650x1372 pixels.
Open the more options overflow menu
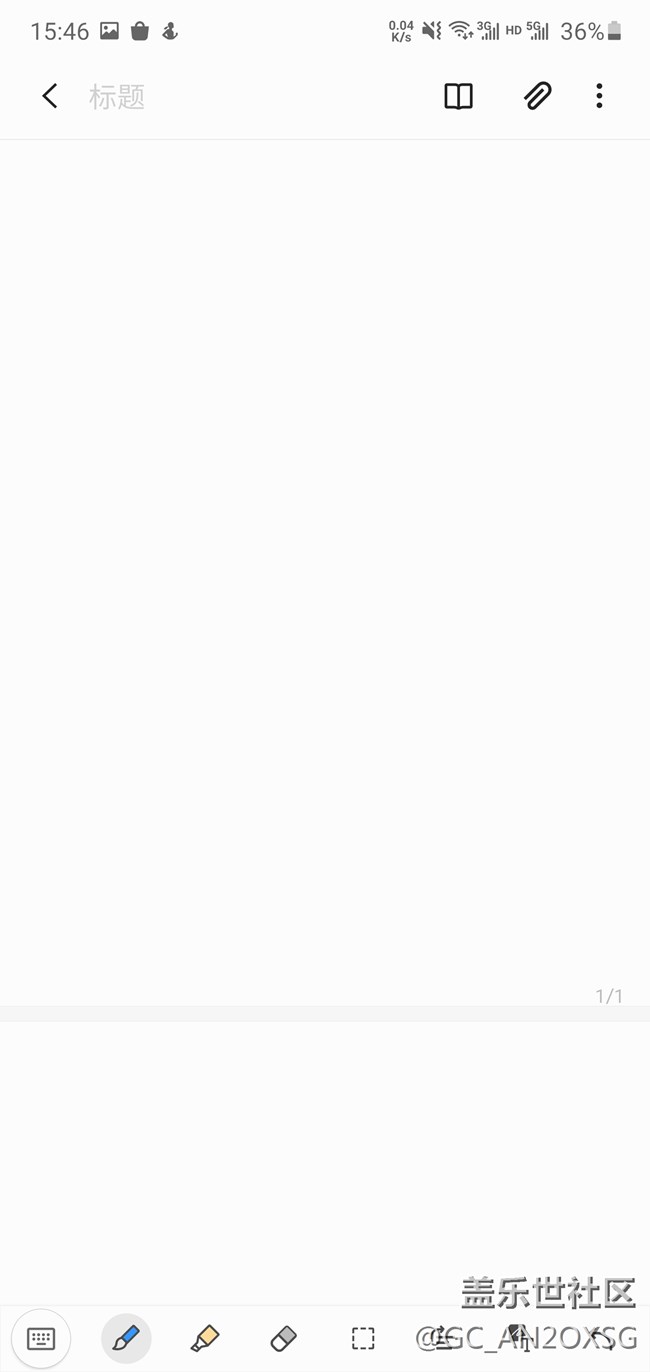click(x=599, y=96)
